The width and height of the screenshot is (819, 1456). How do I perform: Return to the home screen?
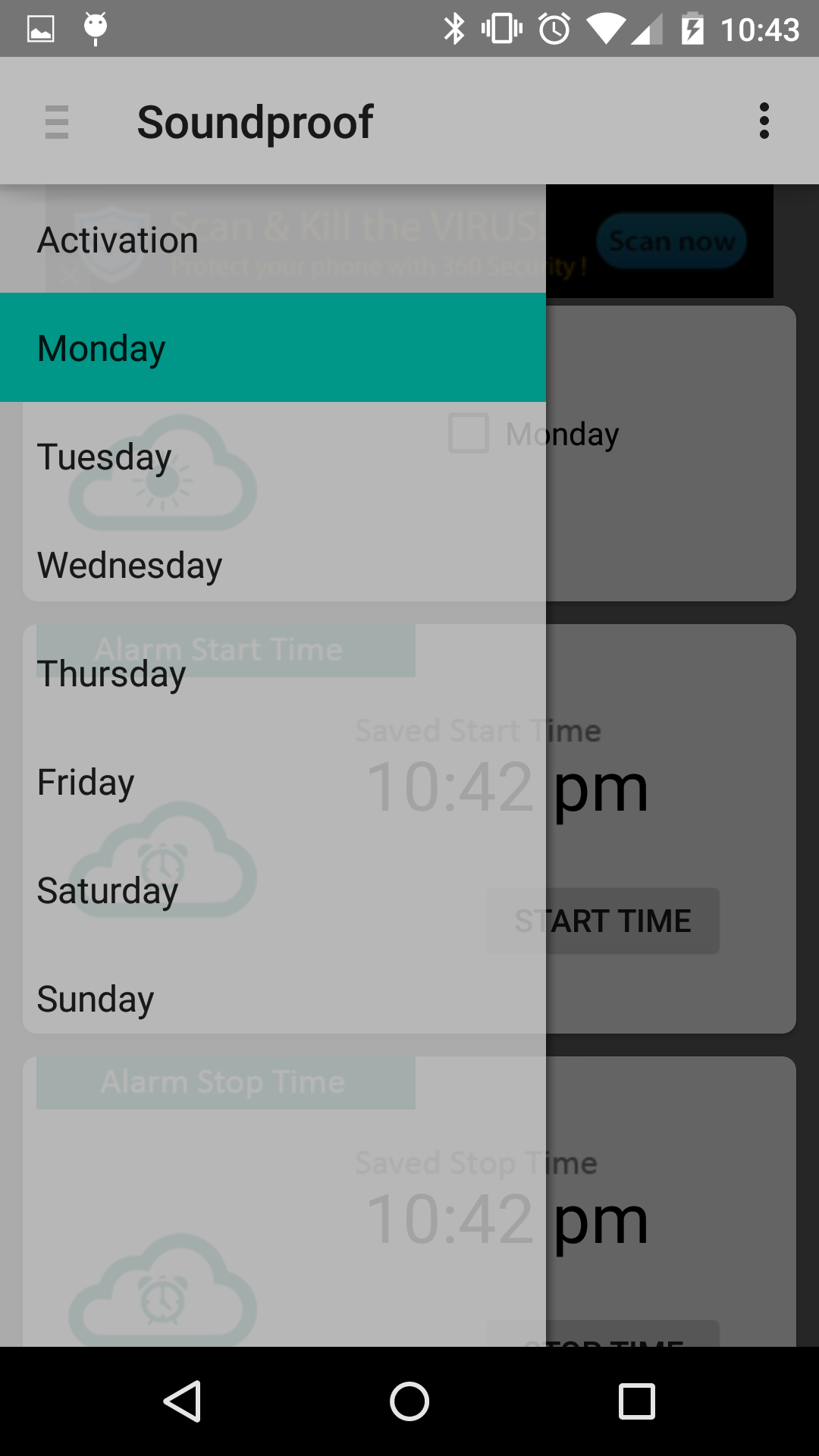click(409, 1401)
